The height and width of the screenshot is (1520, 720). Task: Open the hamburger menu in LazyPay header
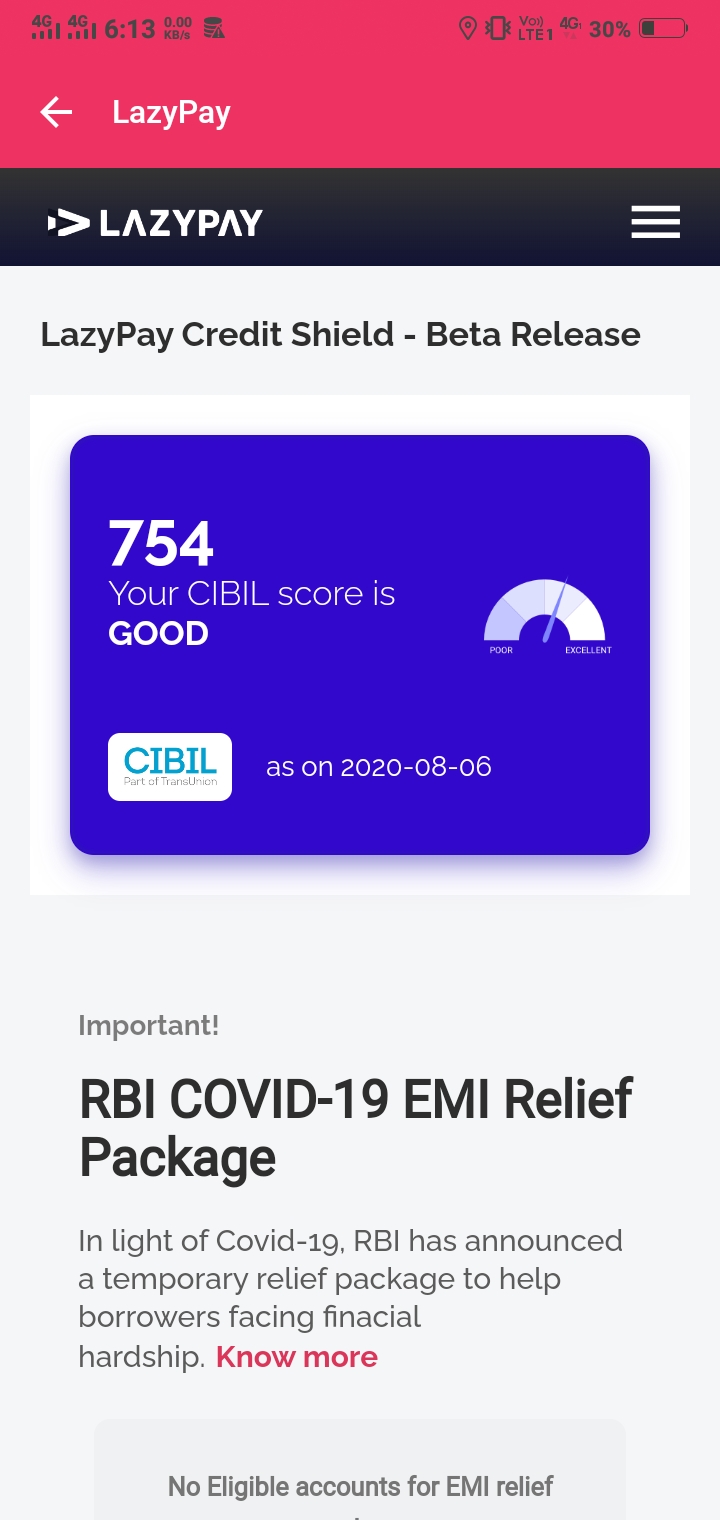(655, 221)
